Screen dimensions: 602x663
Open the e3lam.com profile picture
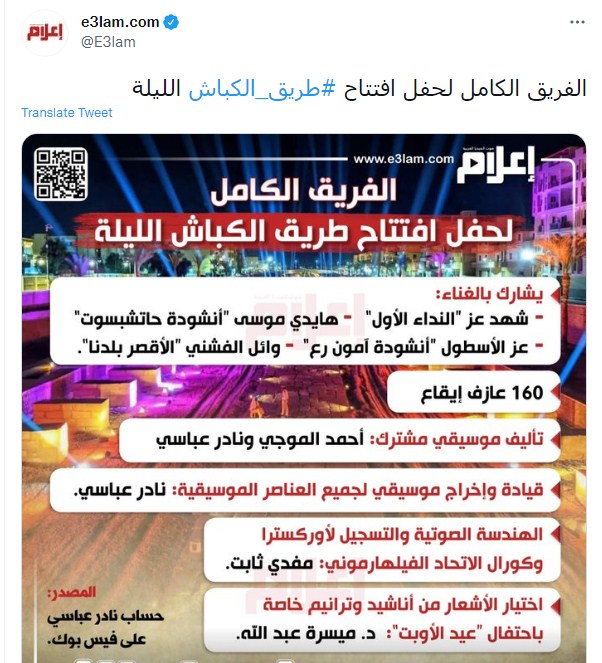coord(44,32)
